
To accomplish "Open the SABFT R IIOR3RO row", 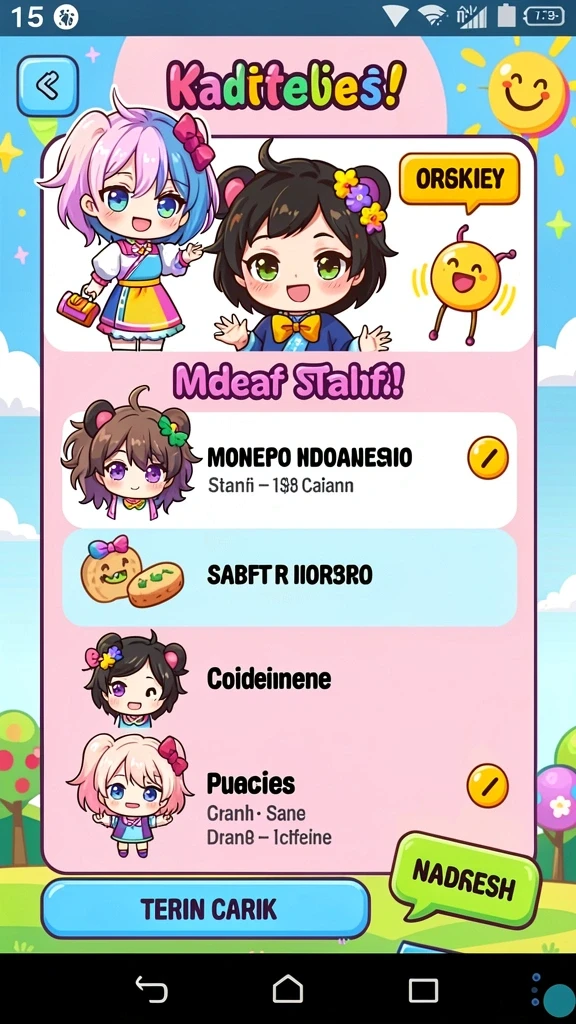I will click(x=289, y=578).
